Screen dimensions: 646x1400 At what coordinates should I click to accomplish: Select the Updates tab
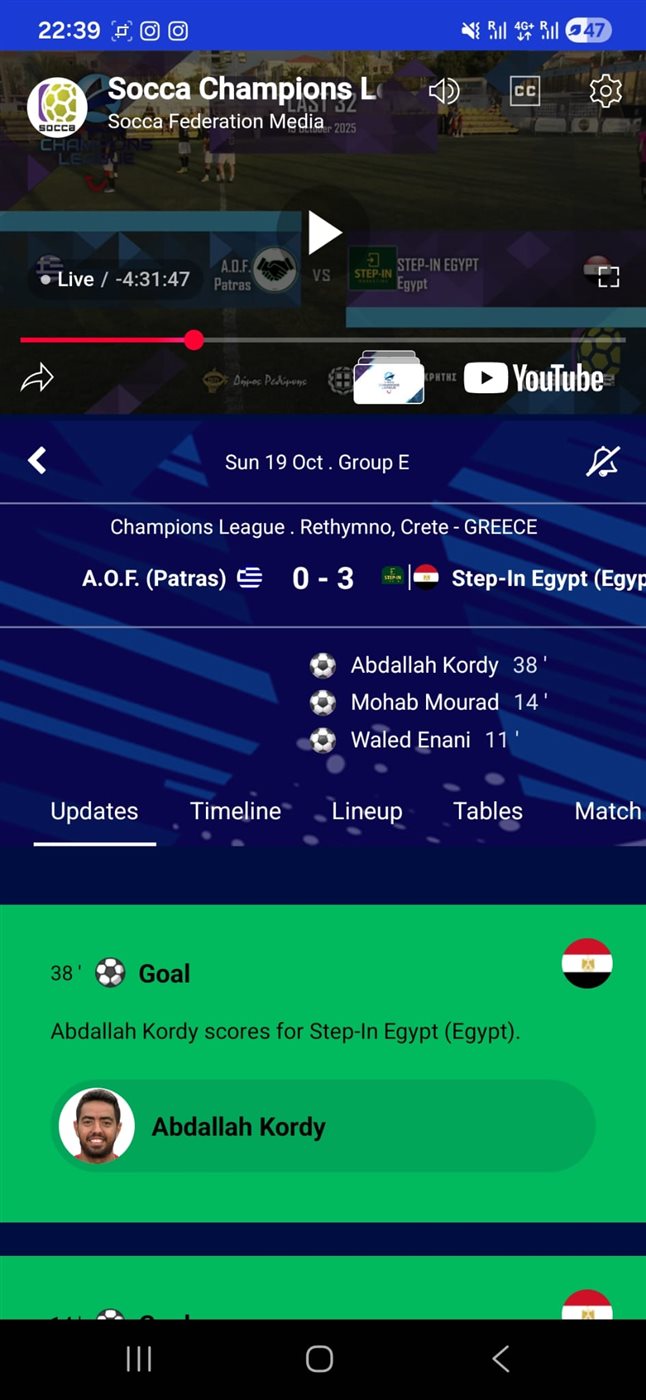click(x=94, y=811)
